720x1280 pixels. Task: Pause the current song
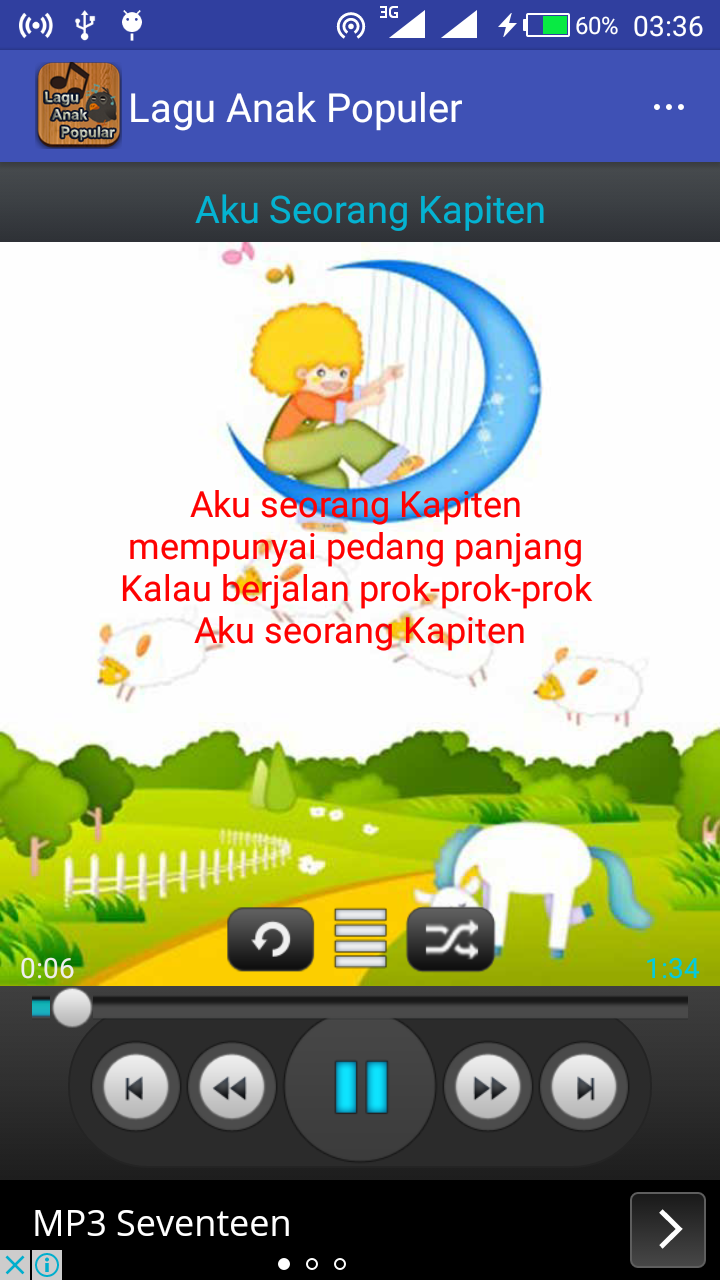point(360,1087)
